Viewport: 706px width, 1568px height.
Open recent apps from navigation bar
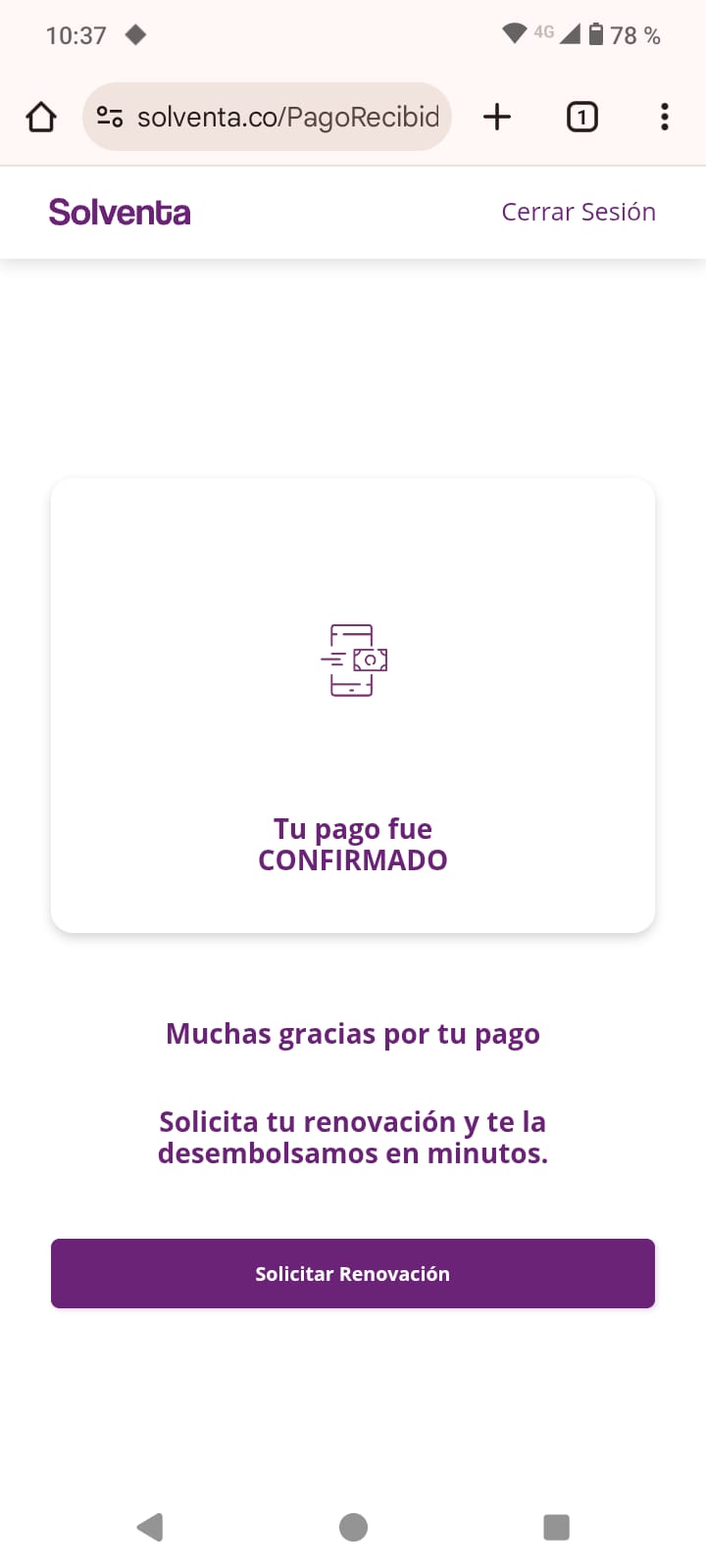(556, 1527)
